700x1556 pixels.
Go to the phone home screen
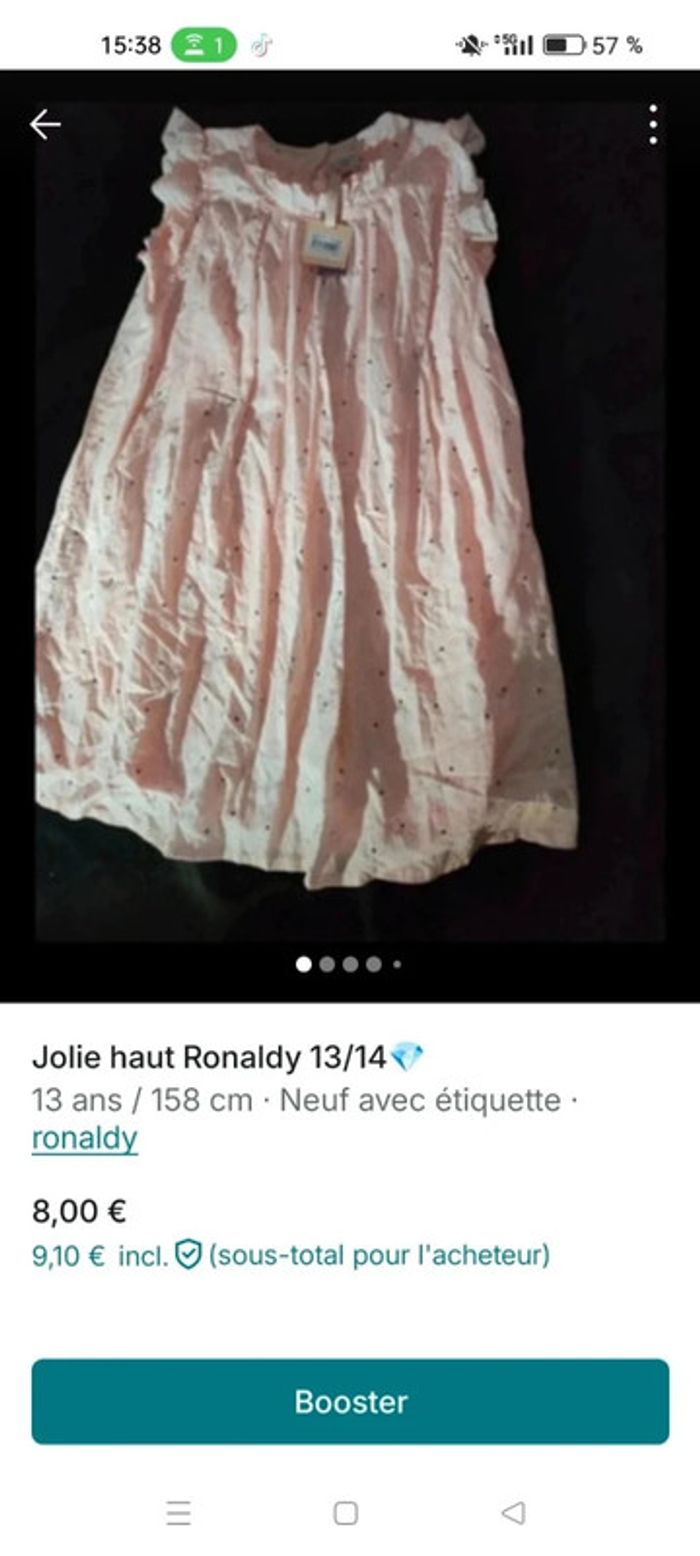[346, 1513]
